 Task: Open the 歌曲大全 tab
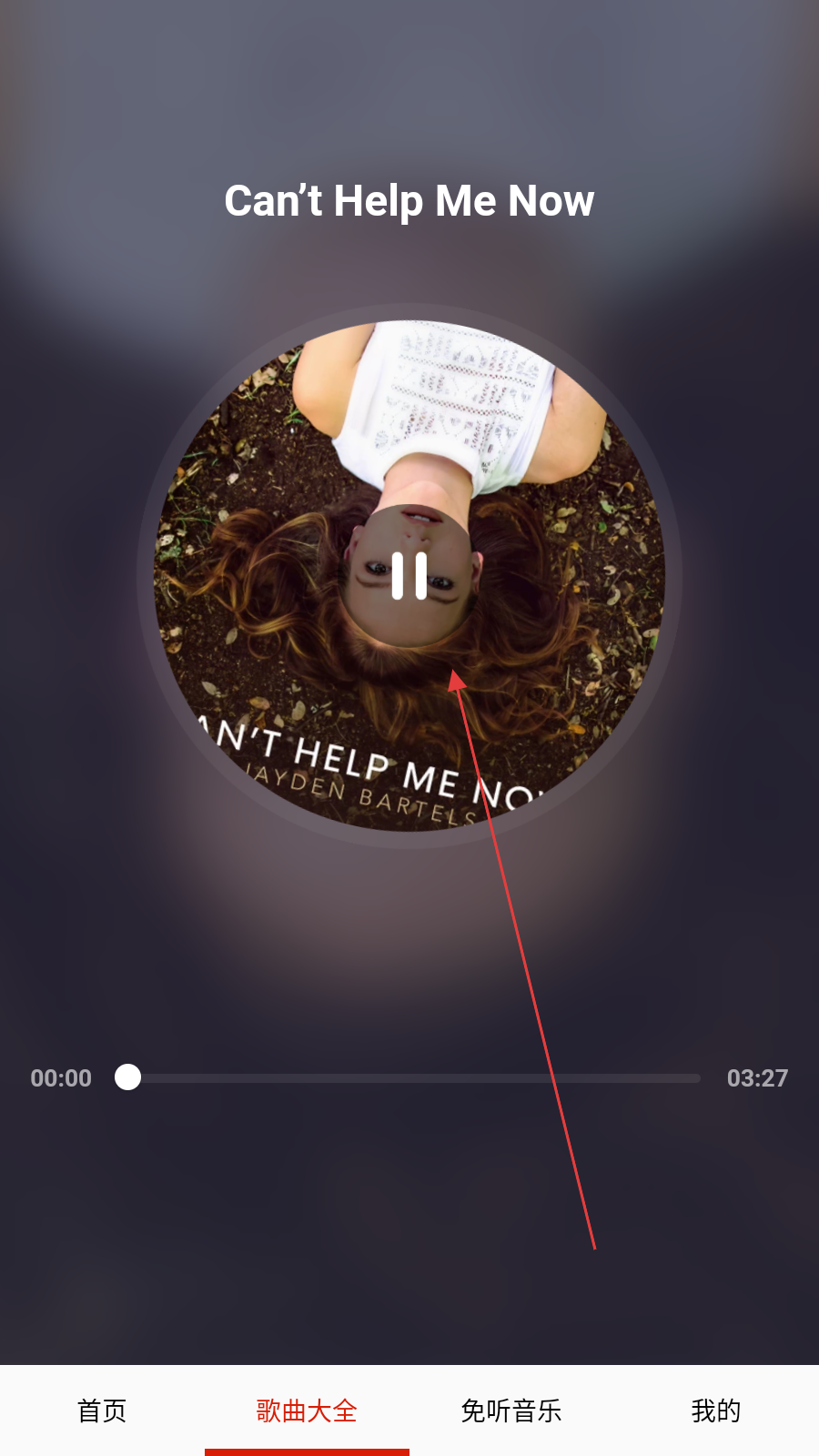(x=307, y=1410)
